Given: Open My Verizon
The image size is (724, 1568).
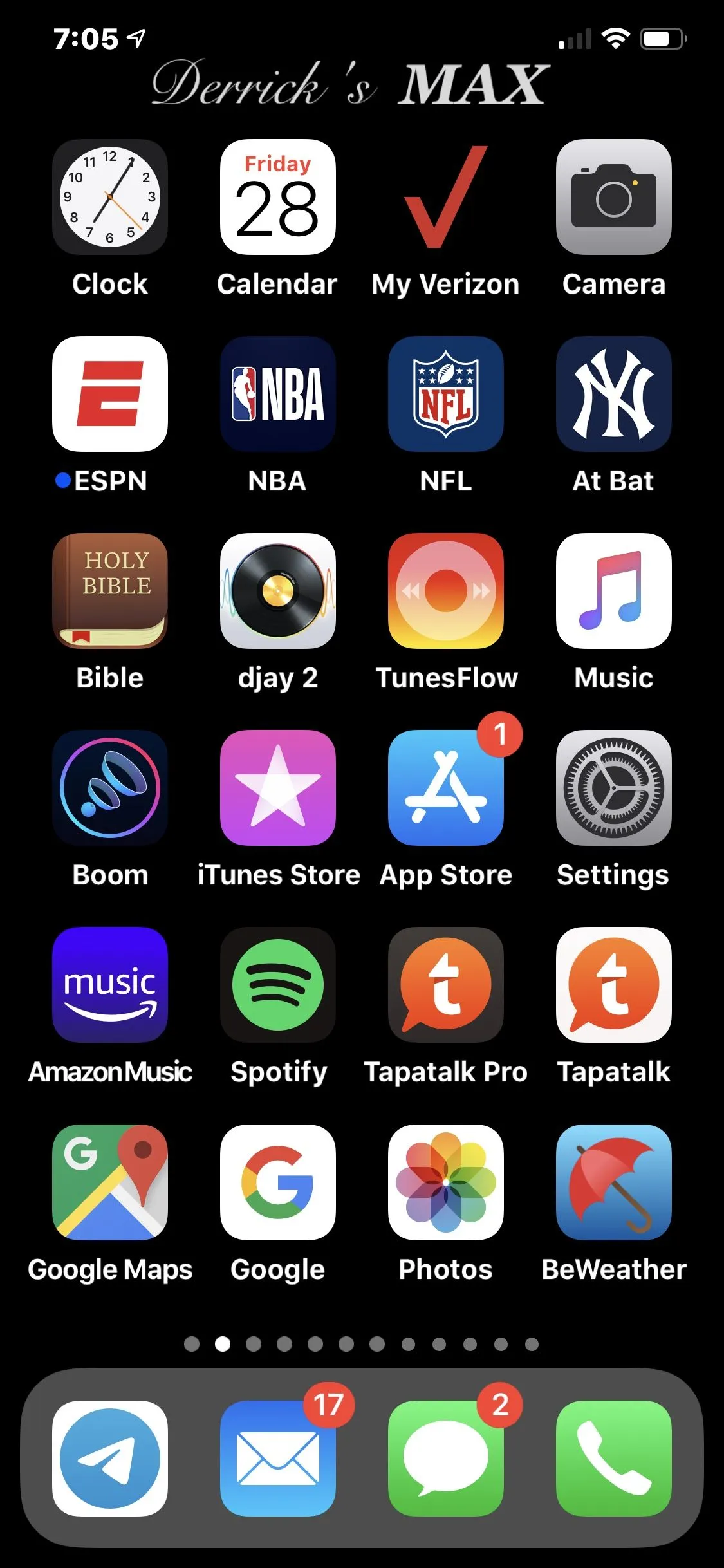Looking at the screenshot, I should (x=445, y=197).
